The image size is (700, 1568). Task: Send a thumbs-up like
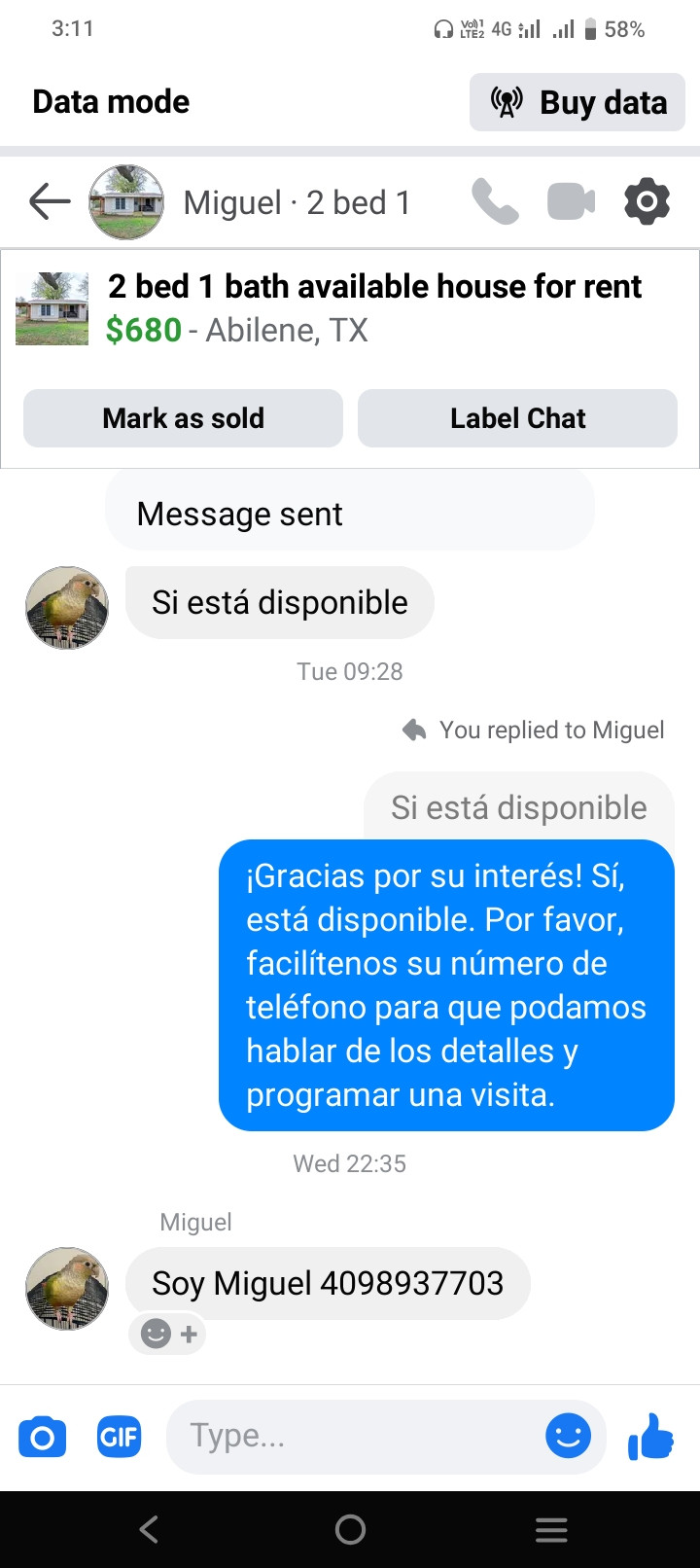(651, 1436)
